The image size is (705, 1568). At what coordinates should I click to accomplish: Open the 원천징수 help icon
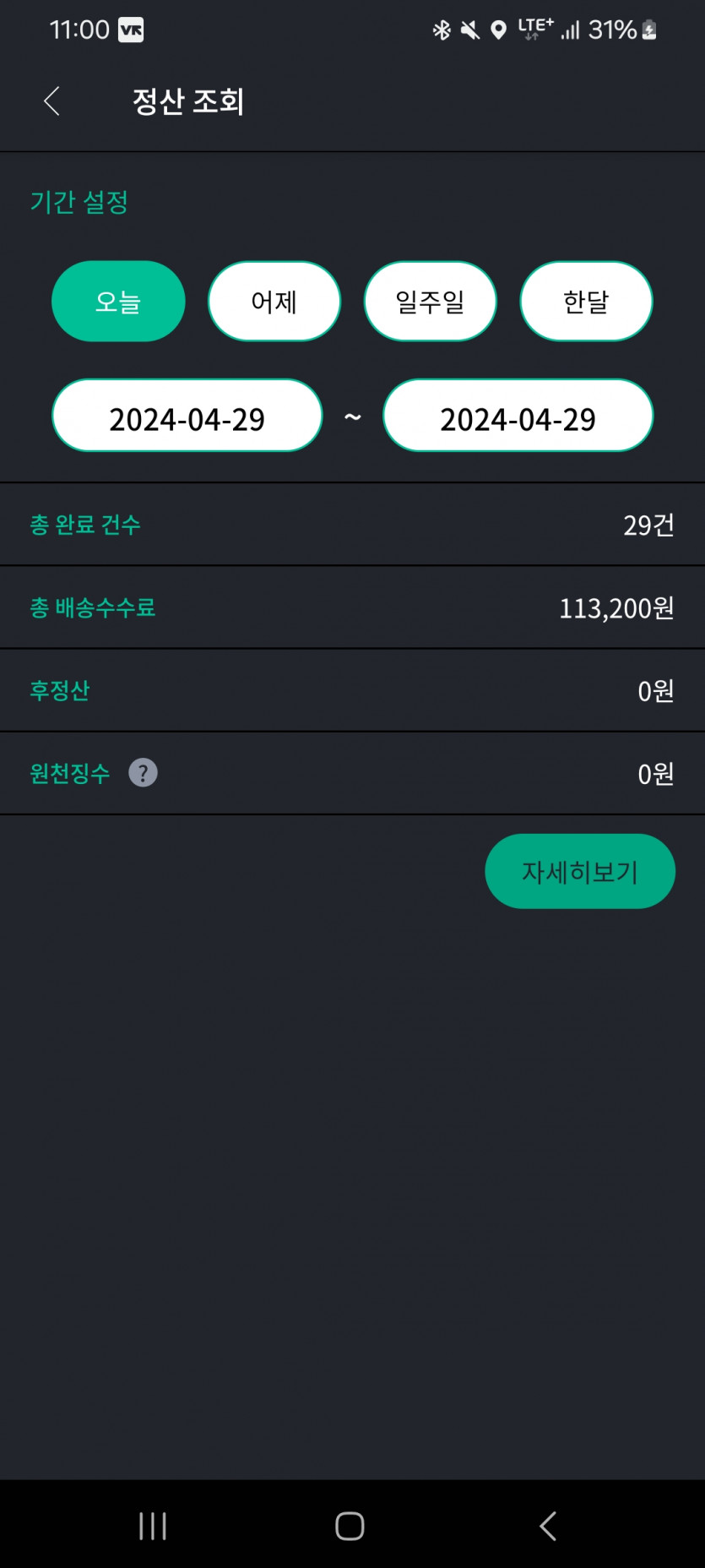pos(143,773)
